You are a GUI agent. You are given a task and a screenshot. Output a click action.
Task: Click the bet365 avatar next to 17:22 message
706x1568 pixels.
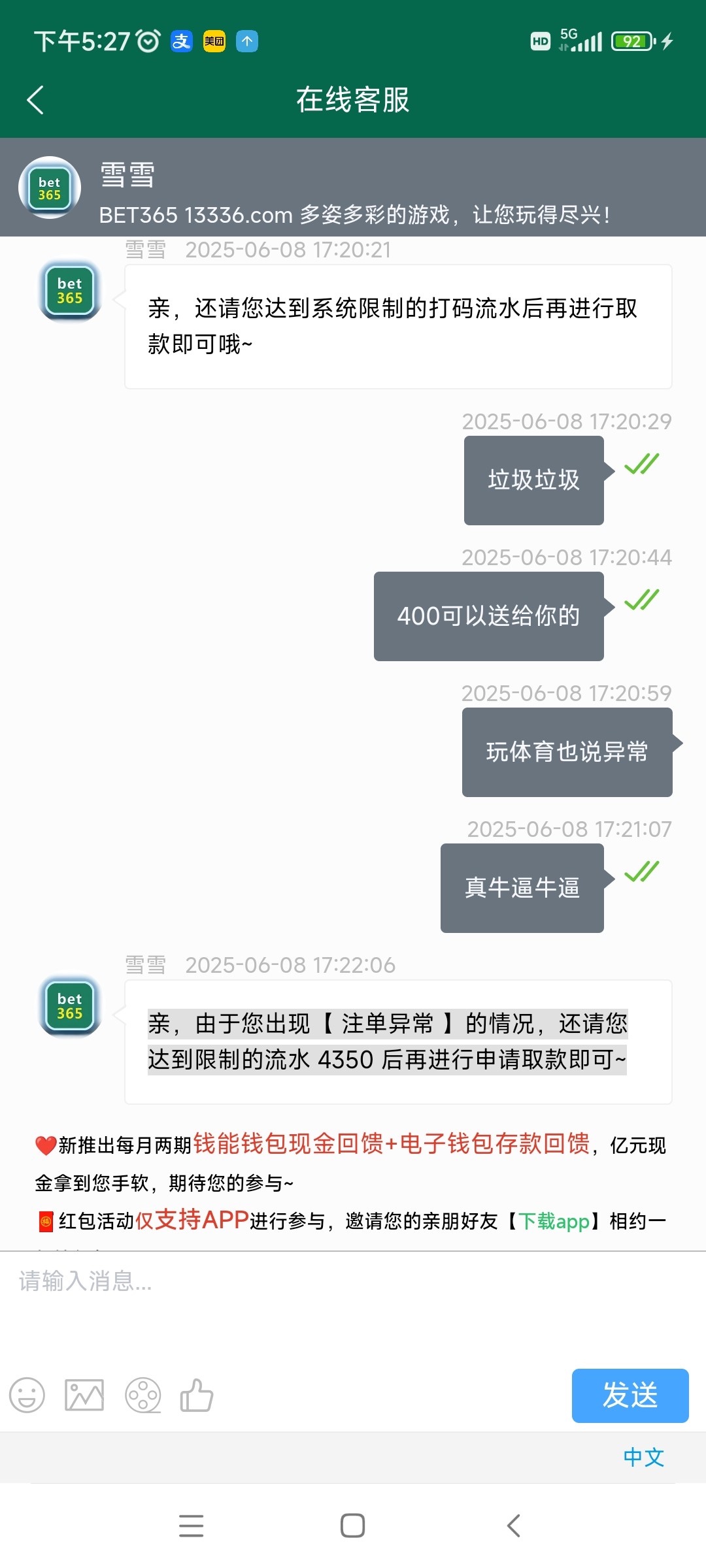[71, 1006]
